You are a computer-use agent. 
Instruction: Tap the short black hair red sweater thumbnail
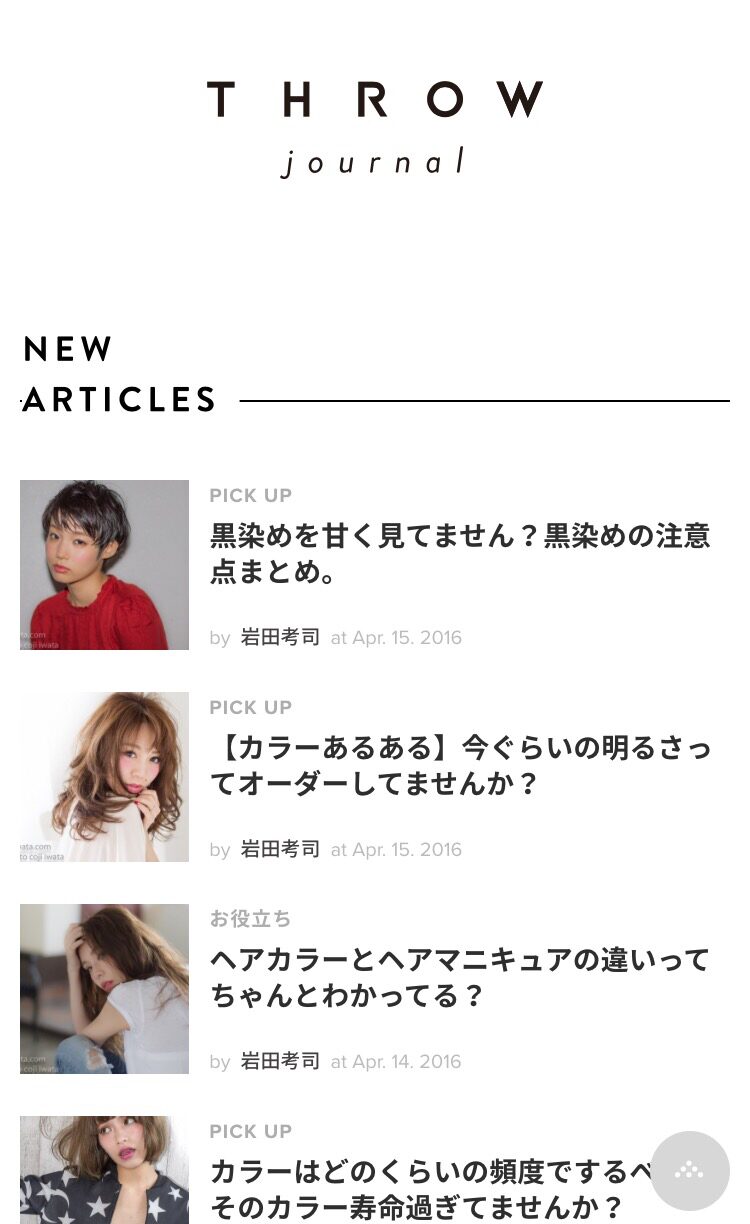[x=104, y=565]
